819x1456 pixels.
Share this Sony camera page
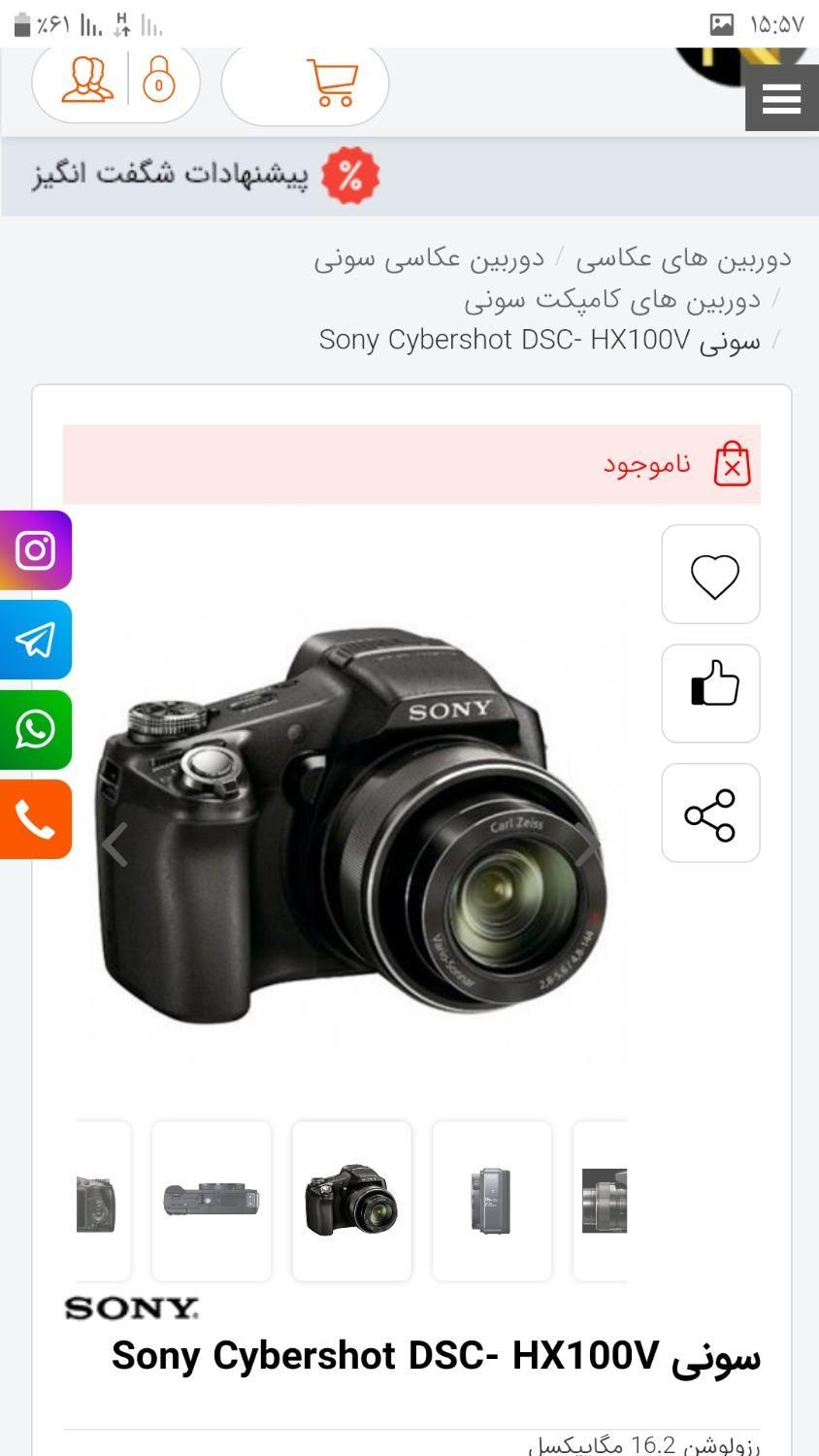pyautogui.click(x=711, y=813)
